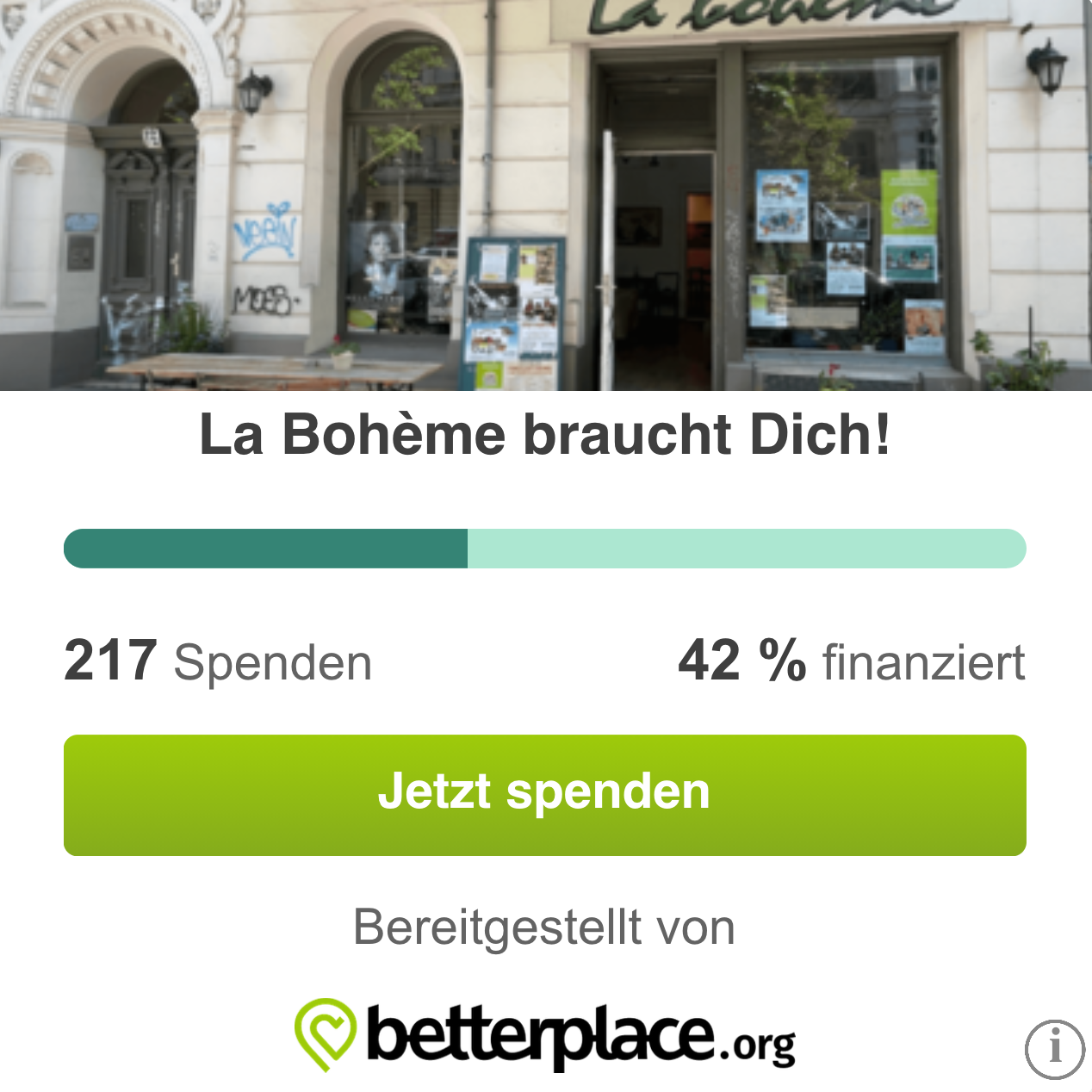
Task: Open the info icon
Action: 1055,1049
